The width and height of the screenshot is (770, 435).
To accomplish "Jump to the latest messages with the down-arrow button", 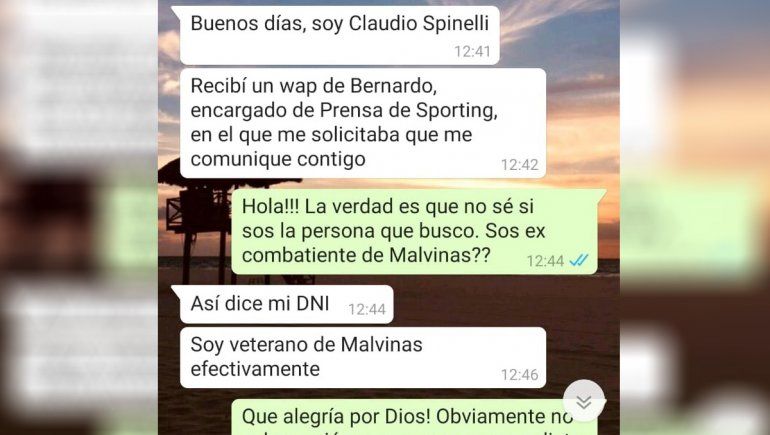I will point(583,401).
